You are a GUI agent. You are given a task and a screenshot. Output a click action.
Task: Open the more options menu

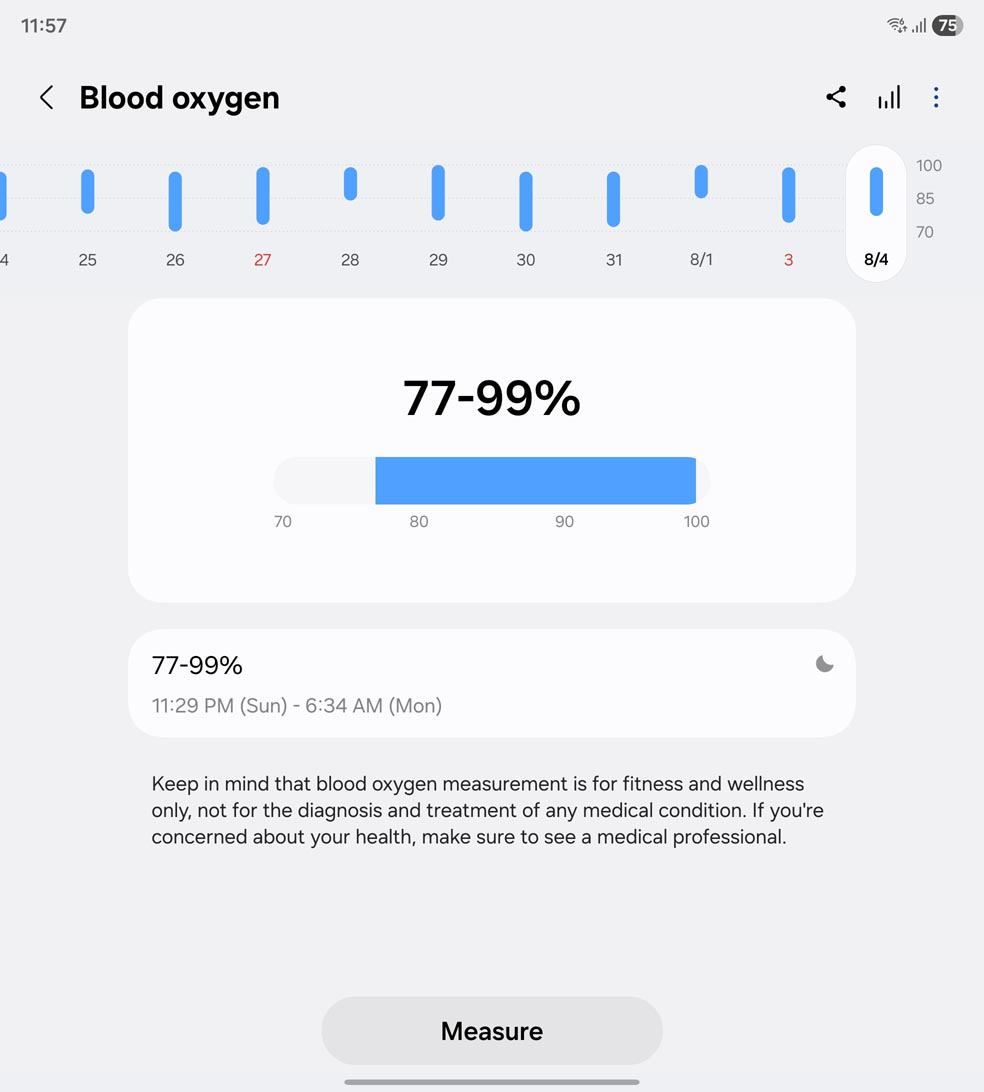tap(936, 97)
